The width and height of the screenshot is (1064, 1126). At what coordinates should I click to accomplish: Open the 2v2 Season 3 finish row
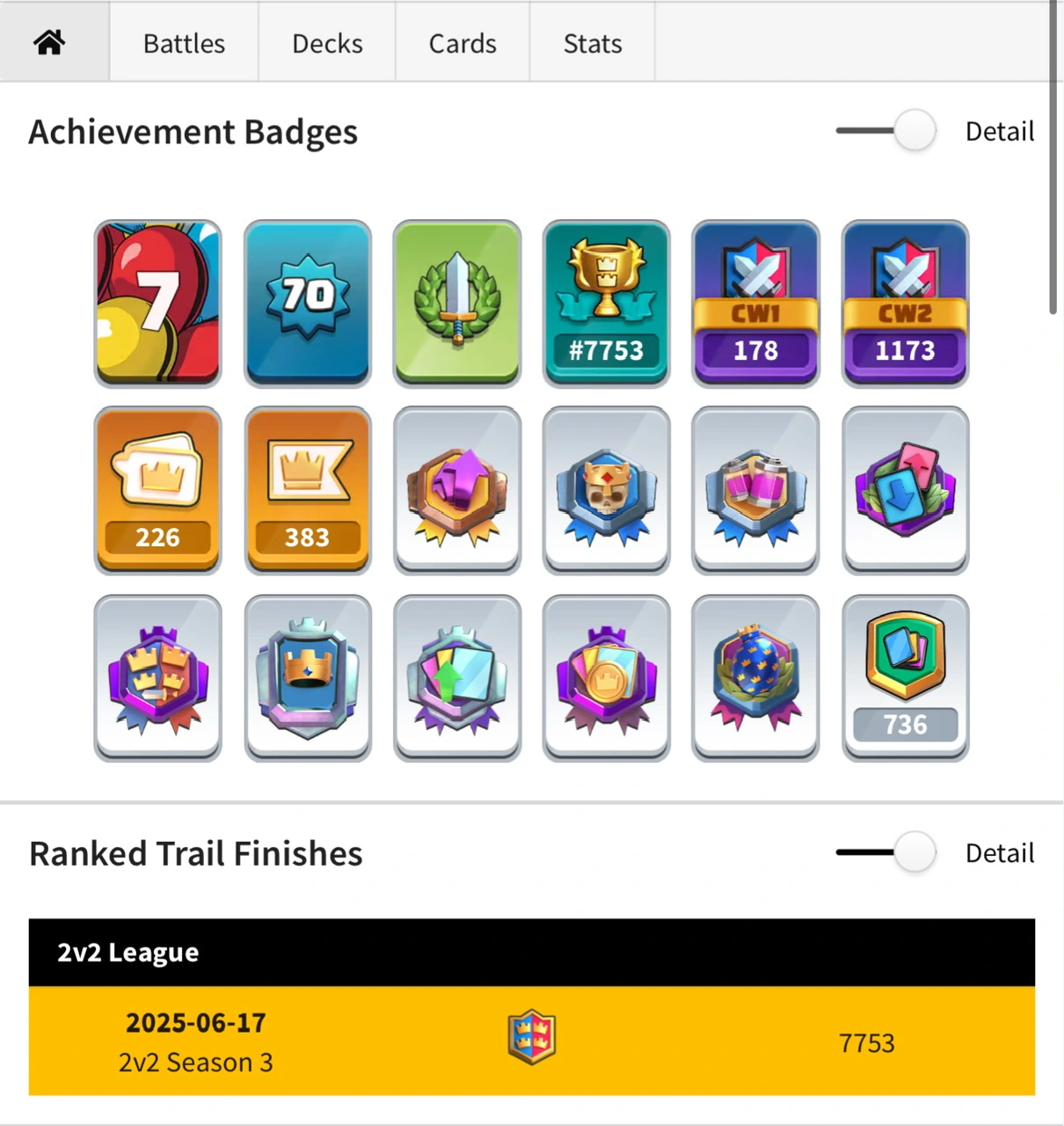pyautogui.click(x=531, y=1041)
